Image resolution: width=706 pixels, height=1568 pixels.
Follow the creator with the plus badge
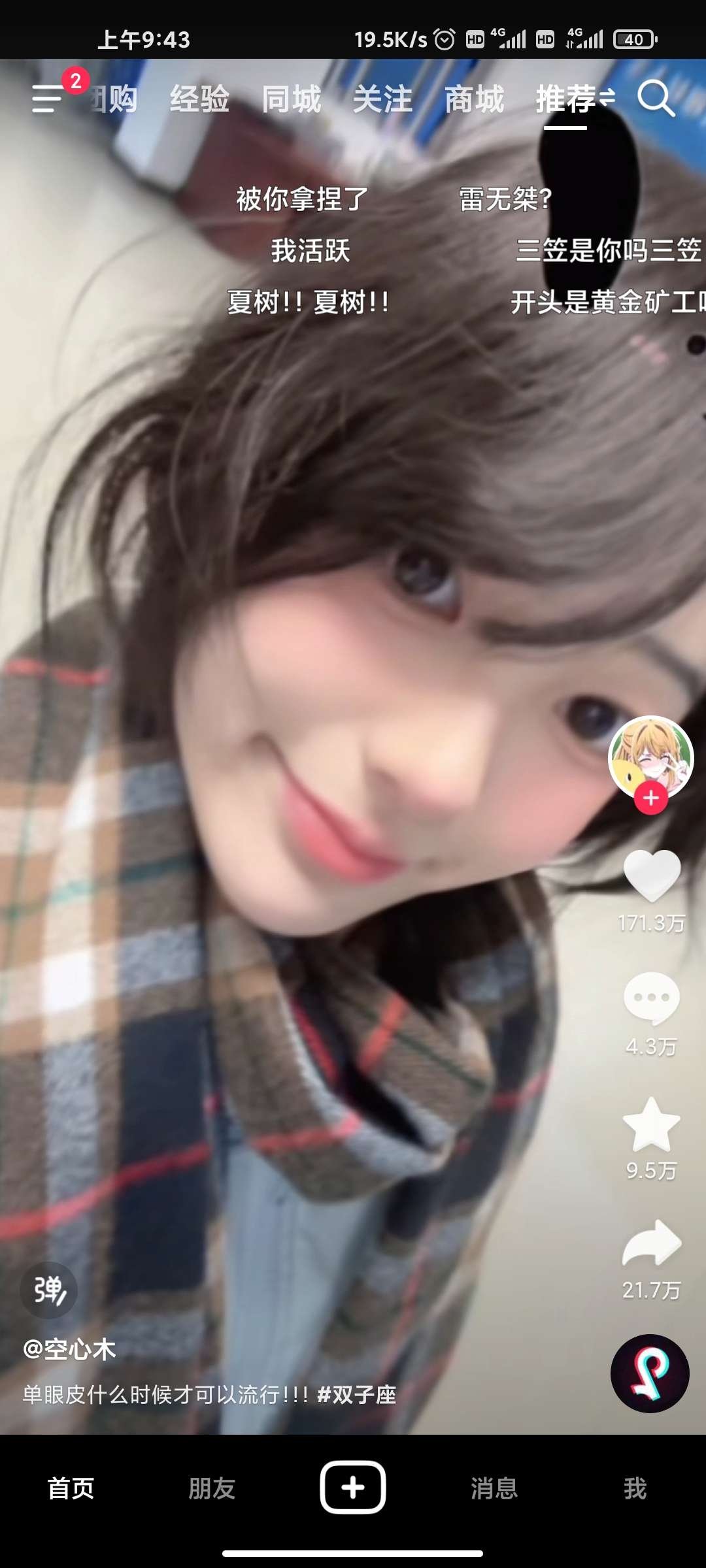coord(651,798)
